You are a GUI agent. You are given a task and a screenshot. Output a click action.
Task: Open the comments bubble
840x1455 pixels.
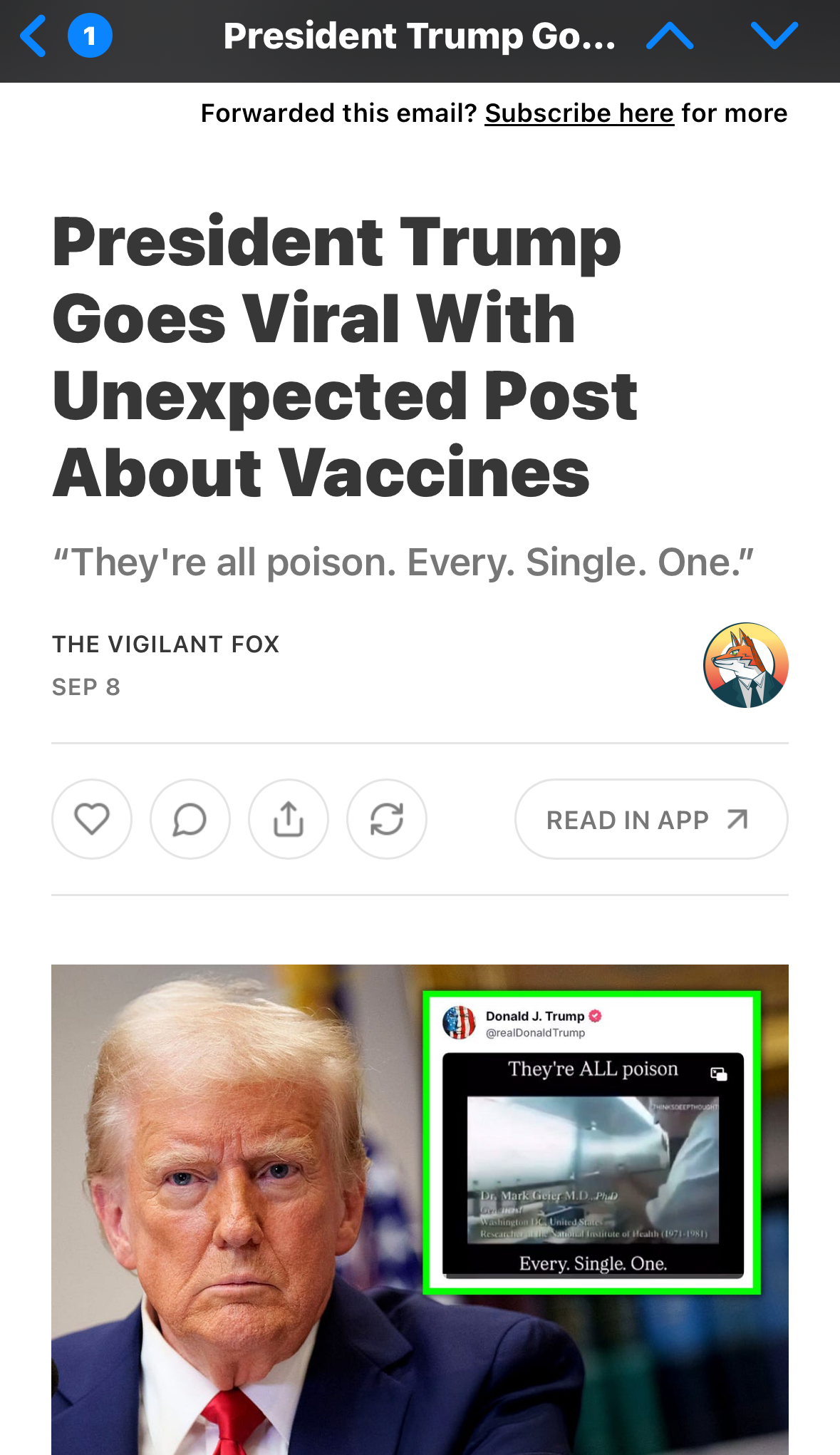(x=190, y=818)
